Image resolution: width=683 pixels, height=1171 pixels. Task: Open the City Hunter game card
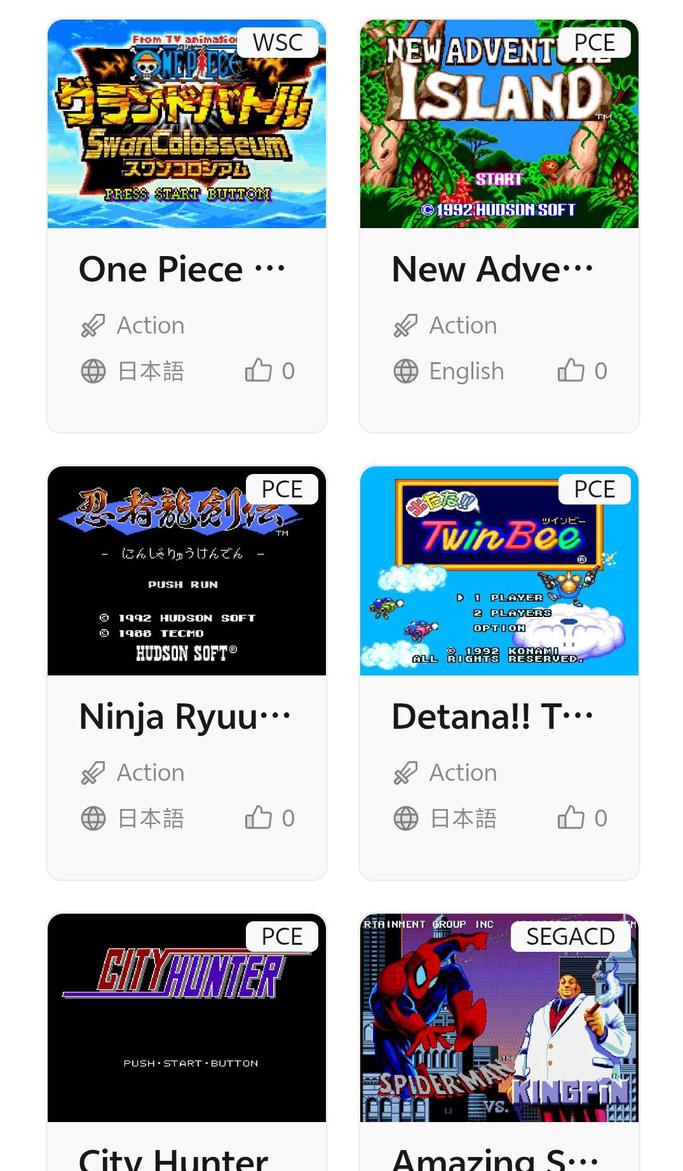click(x=186, y=1018)
